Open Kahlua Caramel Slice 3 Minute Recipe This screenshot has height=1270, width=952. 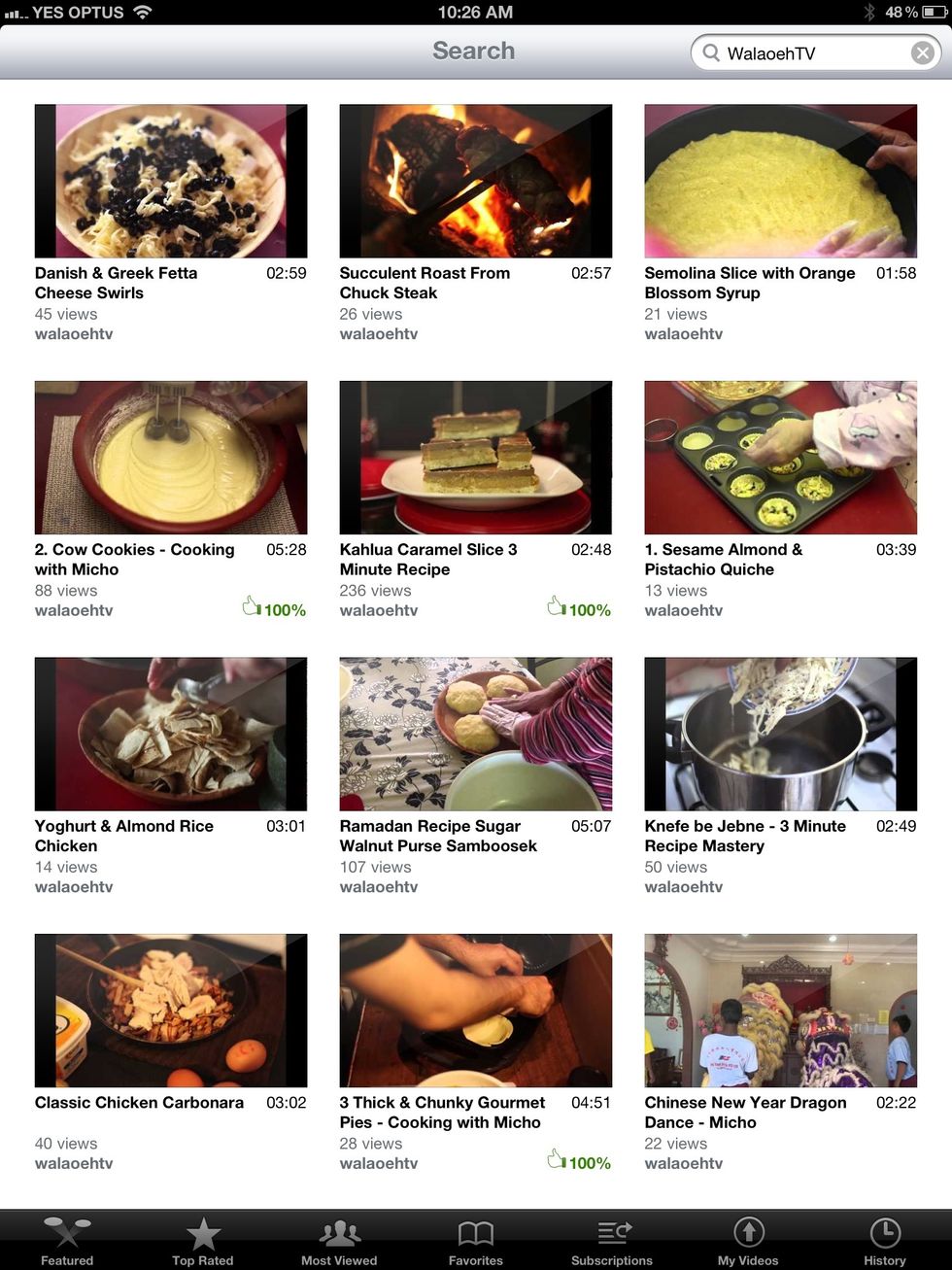coord(476,458)
